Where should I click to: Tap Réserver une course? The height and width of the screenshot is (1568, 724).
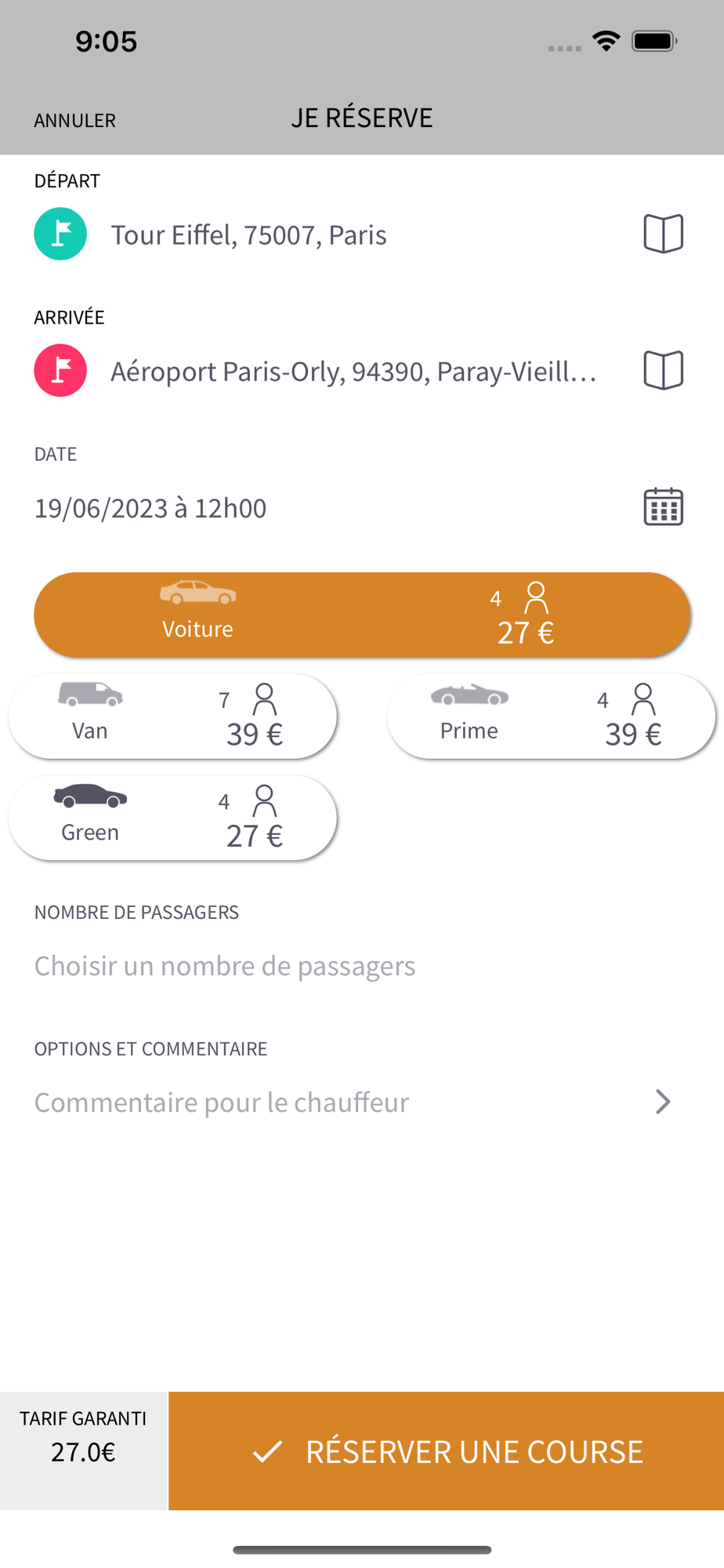[447, 1451]
